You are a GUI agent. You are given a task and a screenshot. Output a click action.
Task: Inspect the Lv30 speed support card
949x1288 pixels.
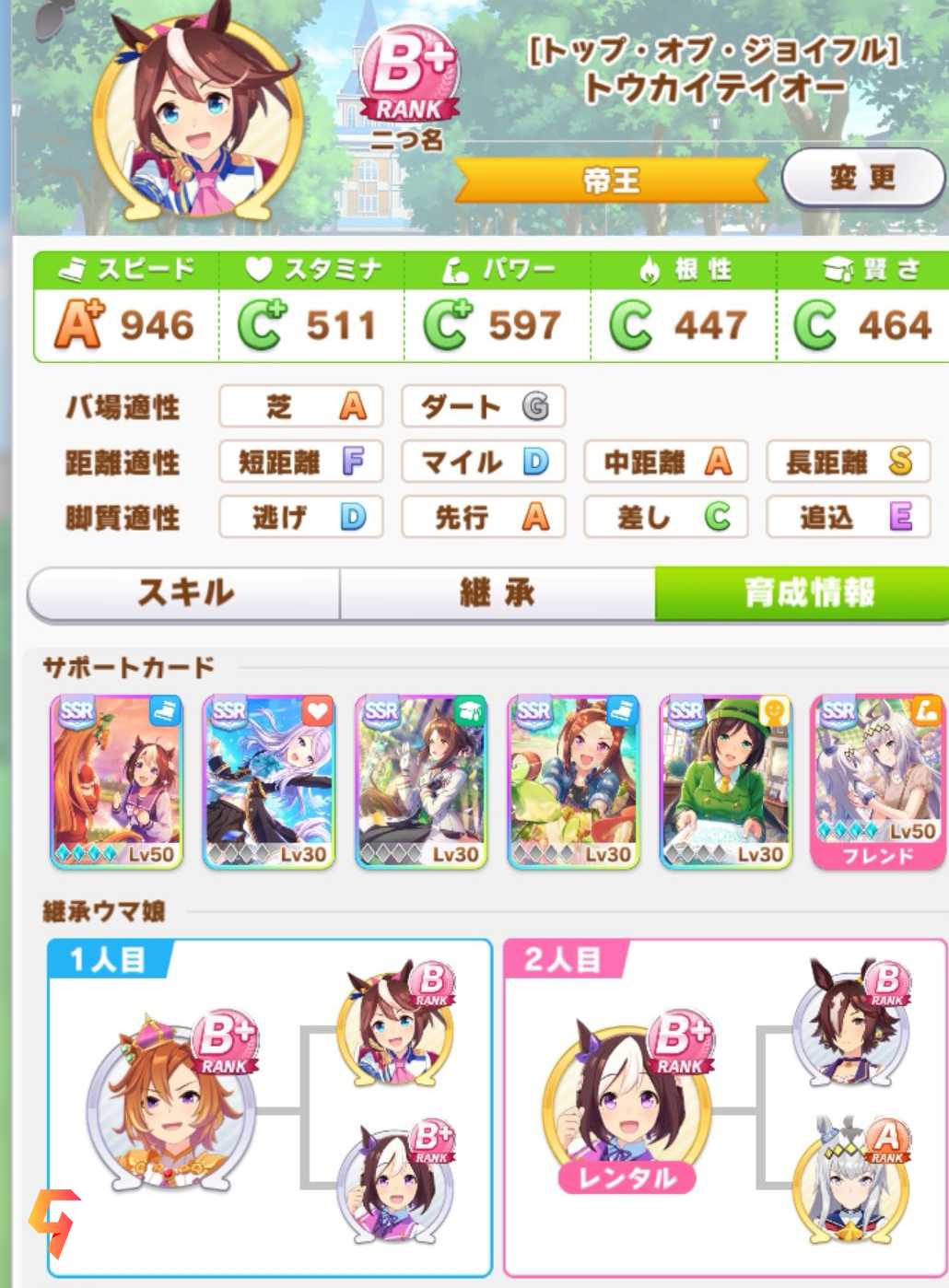click(x=573, y=782)
